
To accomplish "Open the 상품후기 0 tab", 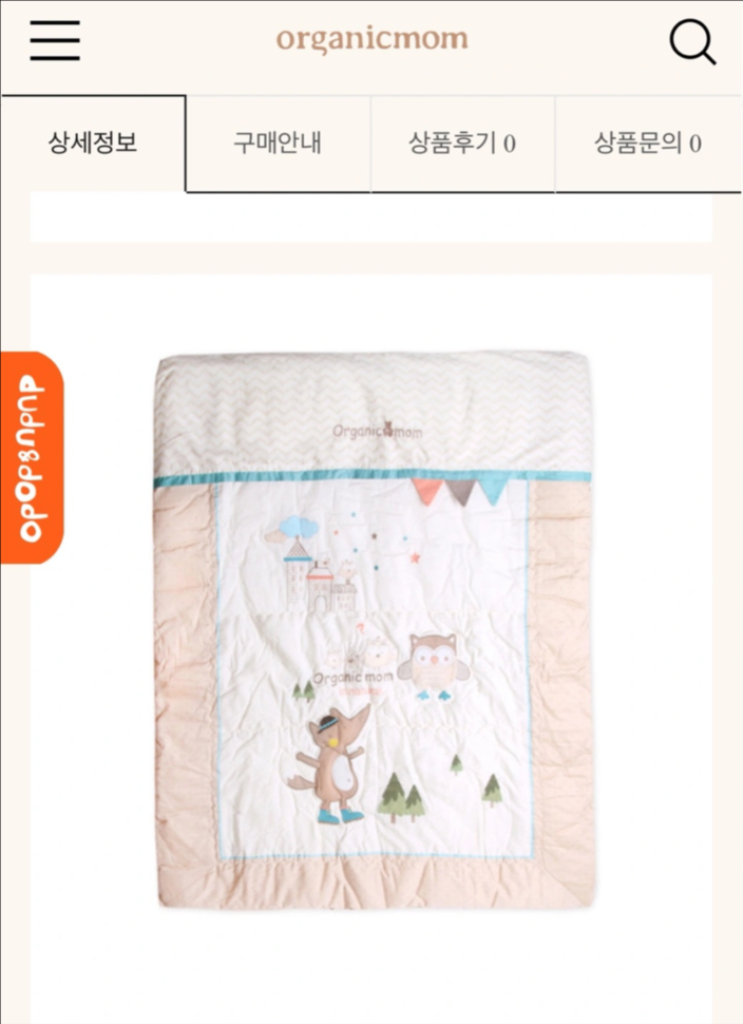I will [462, 143].
